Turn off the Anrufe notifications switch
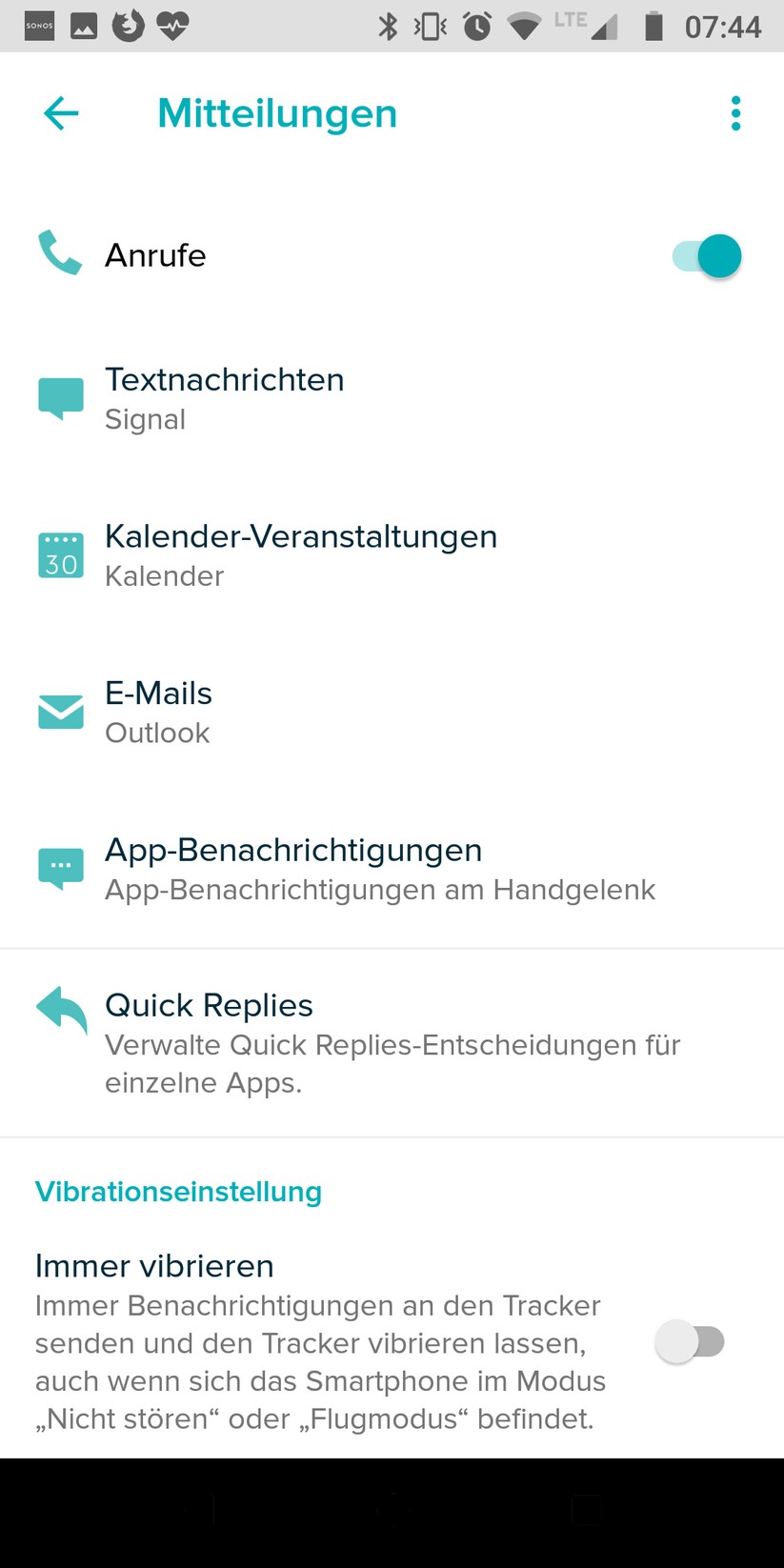 point(706,256)
